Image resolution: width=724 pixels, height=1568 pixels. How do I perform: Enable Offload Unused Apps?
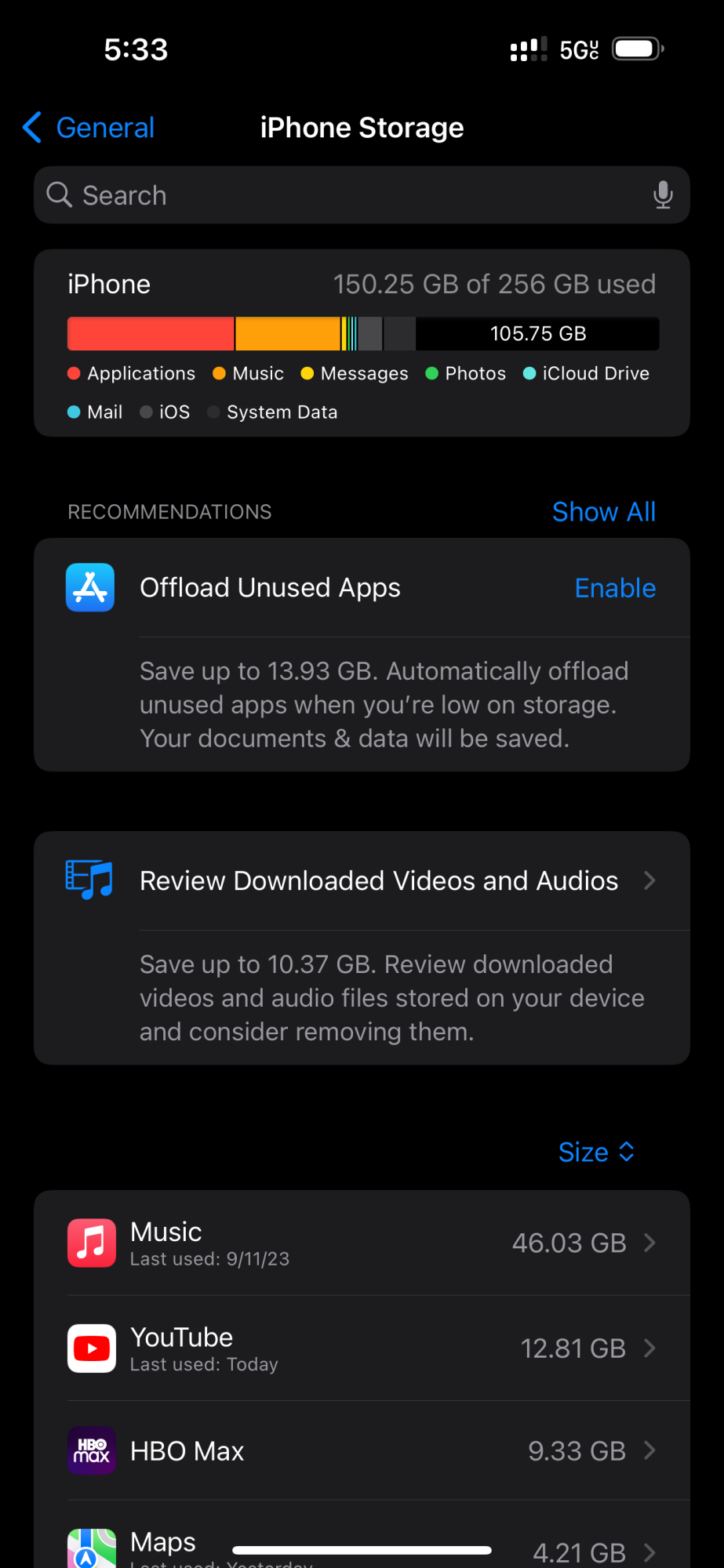click(x=615, y=588)
